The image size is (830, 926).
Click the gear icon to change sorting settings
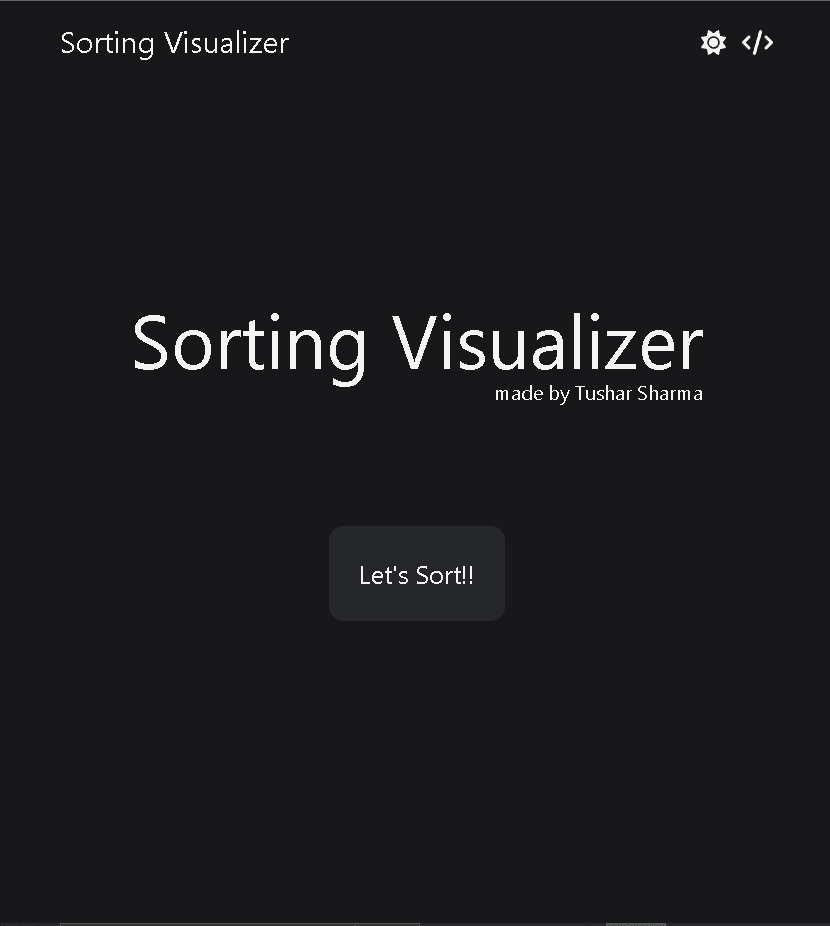click(712, 42)
